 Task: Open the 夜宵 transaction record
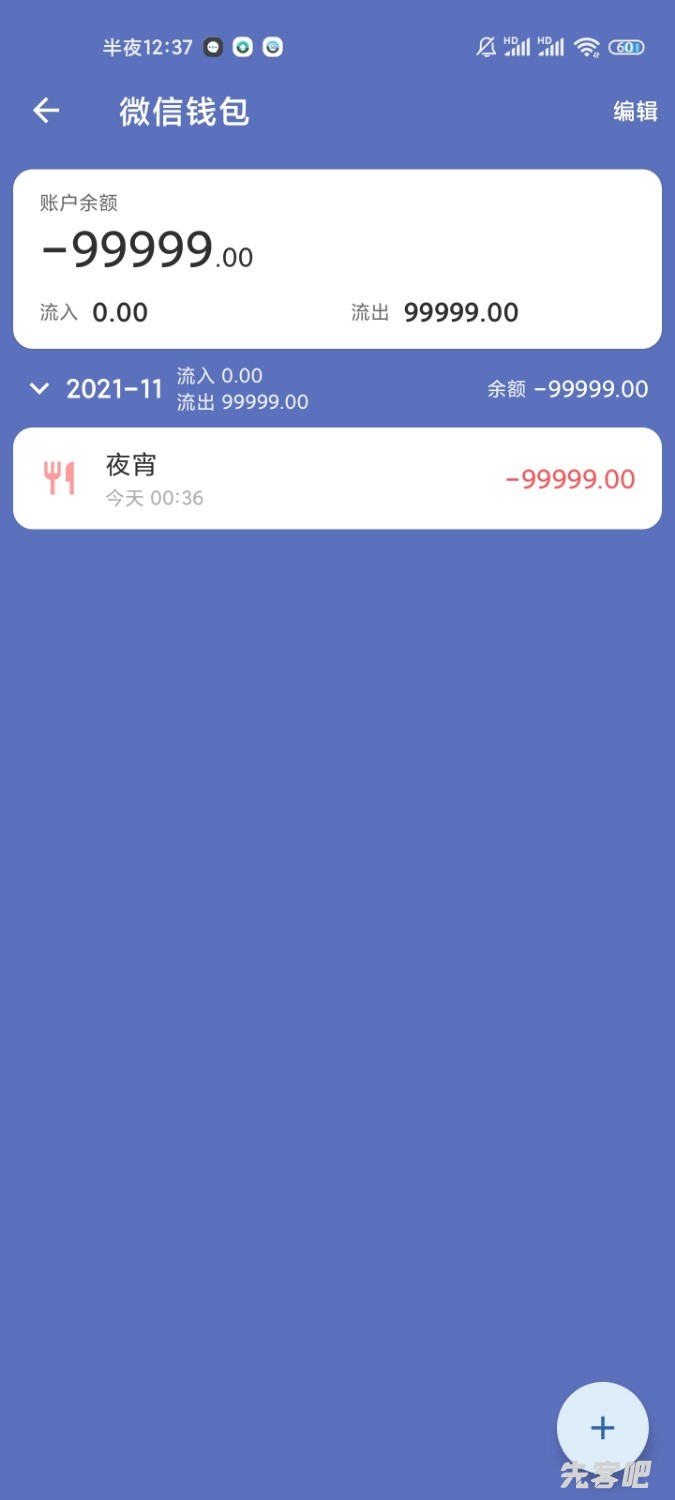click(337, 478)
